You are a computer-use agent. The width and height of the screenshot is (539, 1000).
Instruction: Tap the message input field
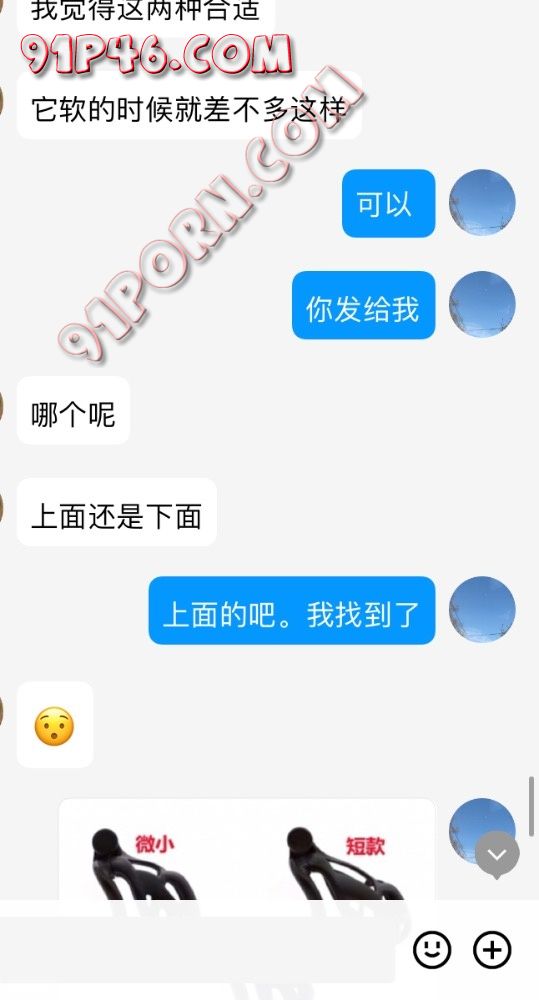point(198,950)
